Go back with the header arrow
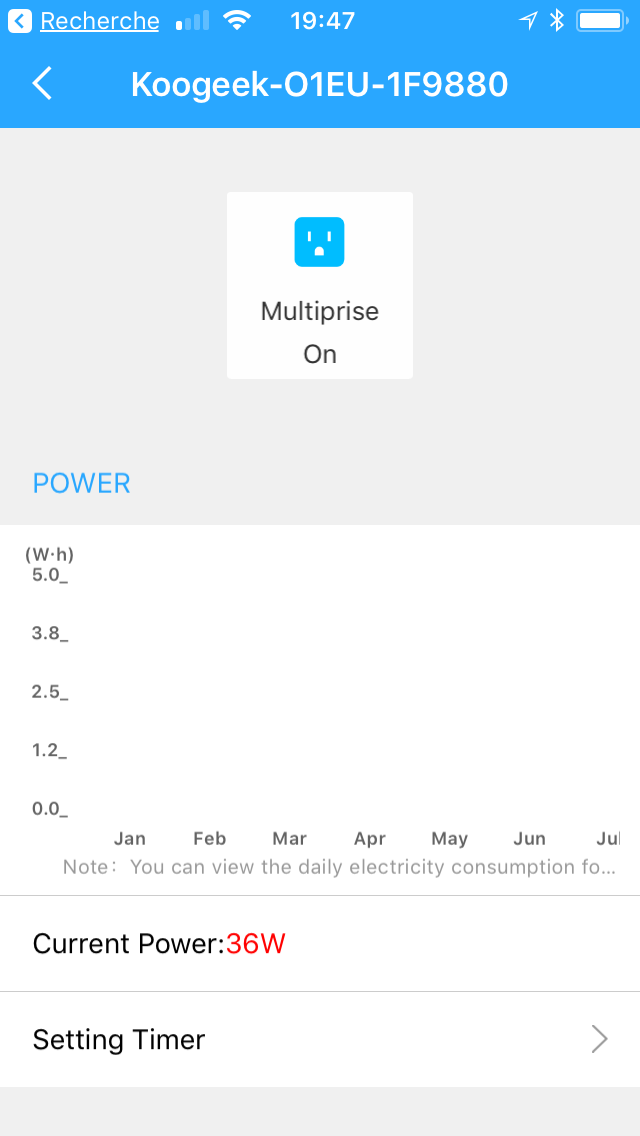 click(42, 84)
